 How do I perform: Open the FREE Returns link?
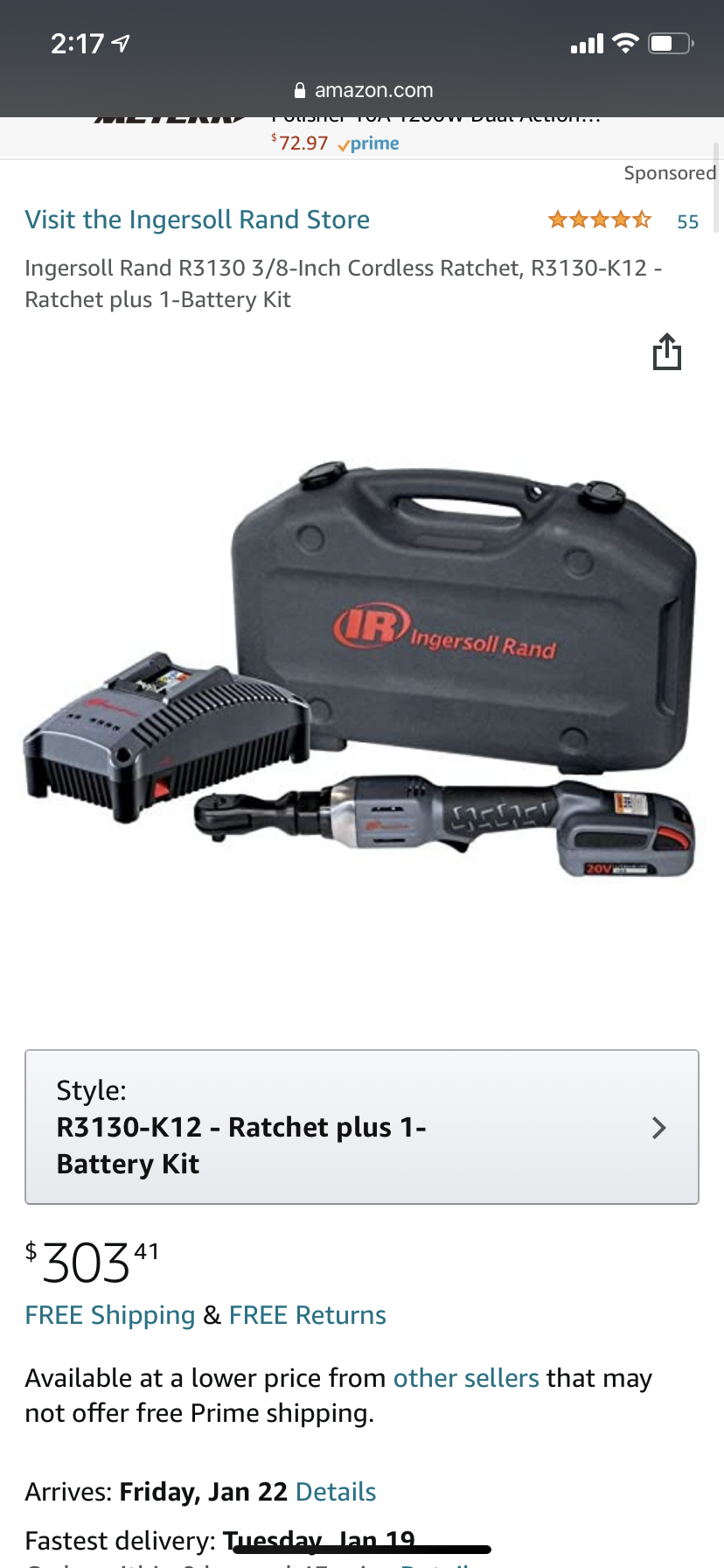(x=308, y=1315)
